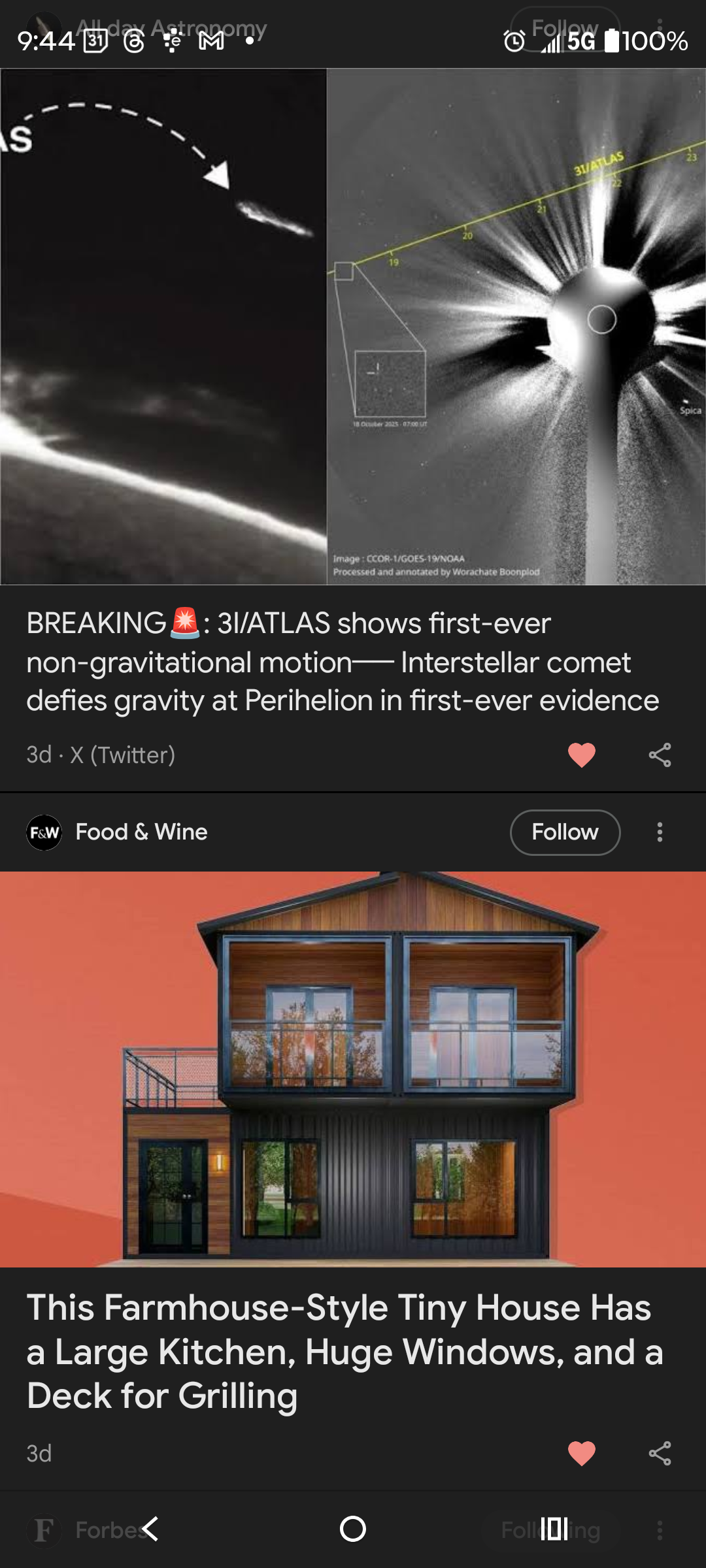Open the 3I/ATLAS comet article image
Viewport: 706px width, 1568px height.
pyautogui.click(x=353, y=327)
